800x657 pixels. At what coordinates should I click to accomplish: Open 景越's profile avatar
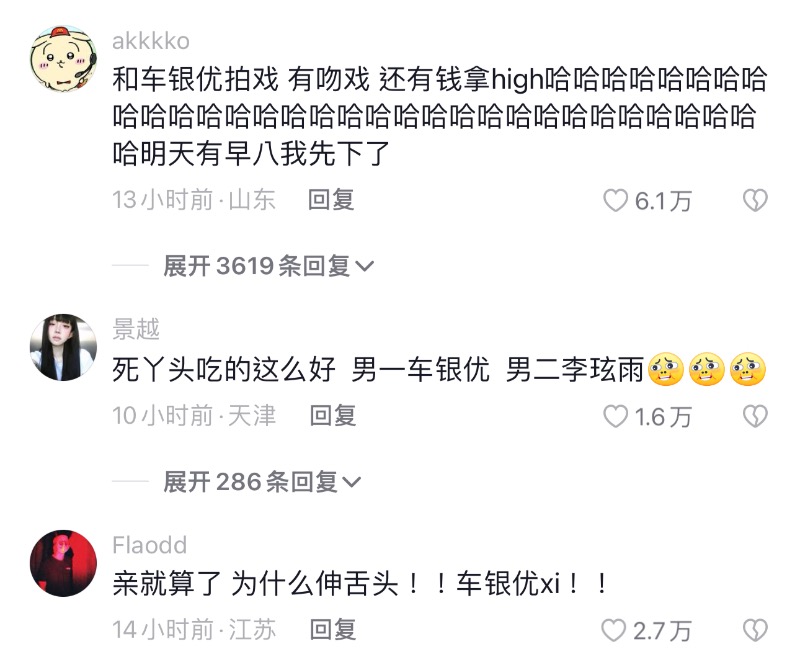(x=64, y=348)
